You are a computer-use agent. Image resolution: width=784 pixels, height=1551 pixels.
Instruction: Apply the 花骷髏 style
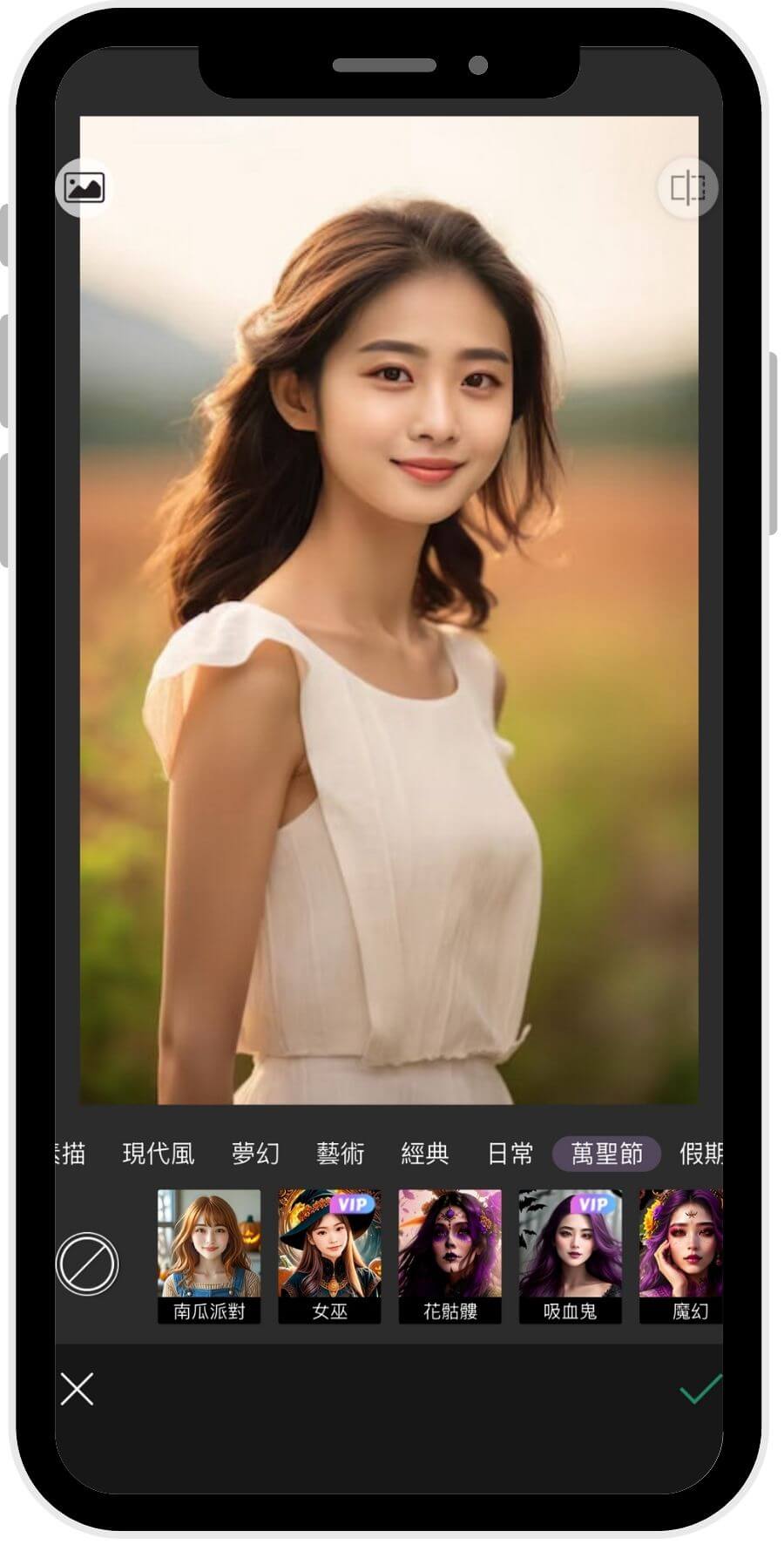tap(449, 1256)
